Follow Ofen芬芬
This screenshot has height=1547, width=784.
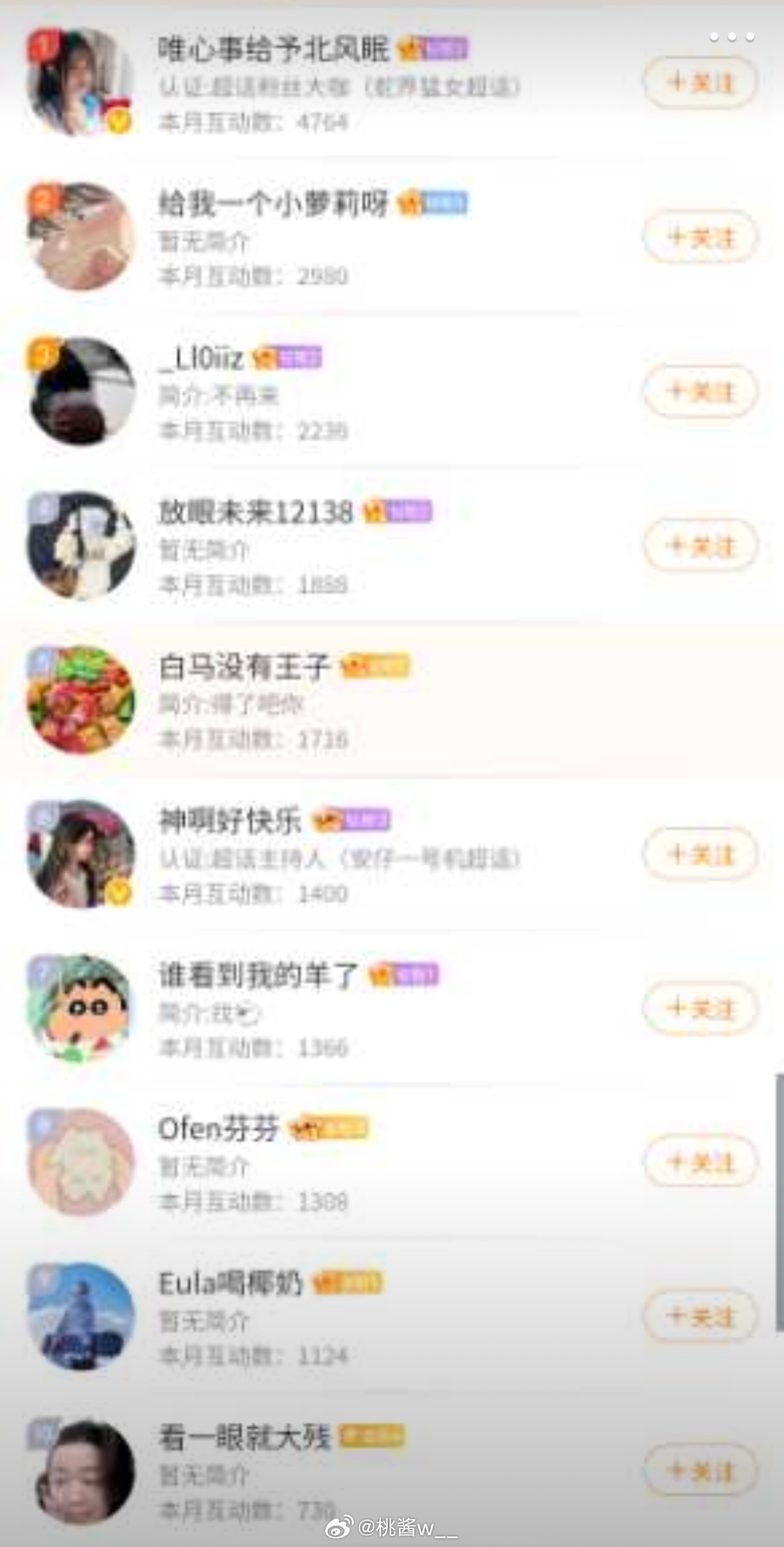coord(700,1162)
